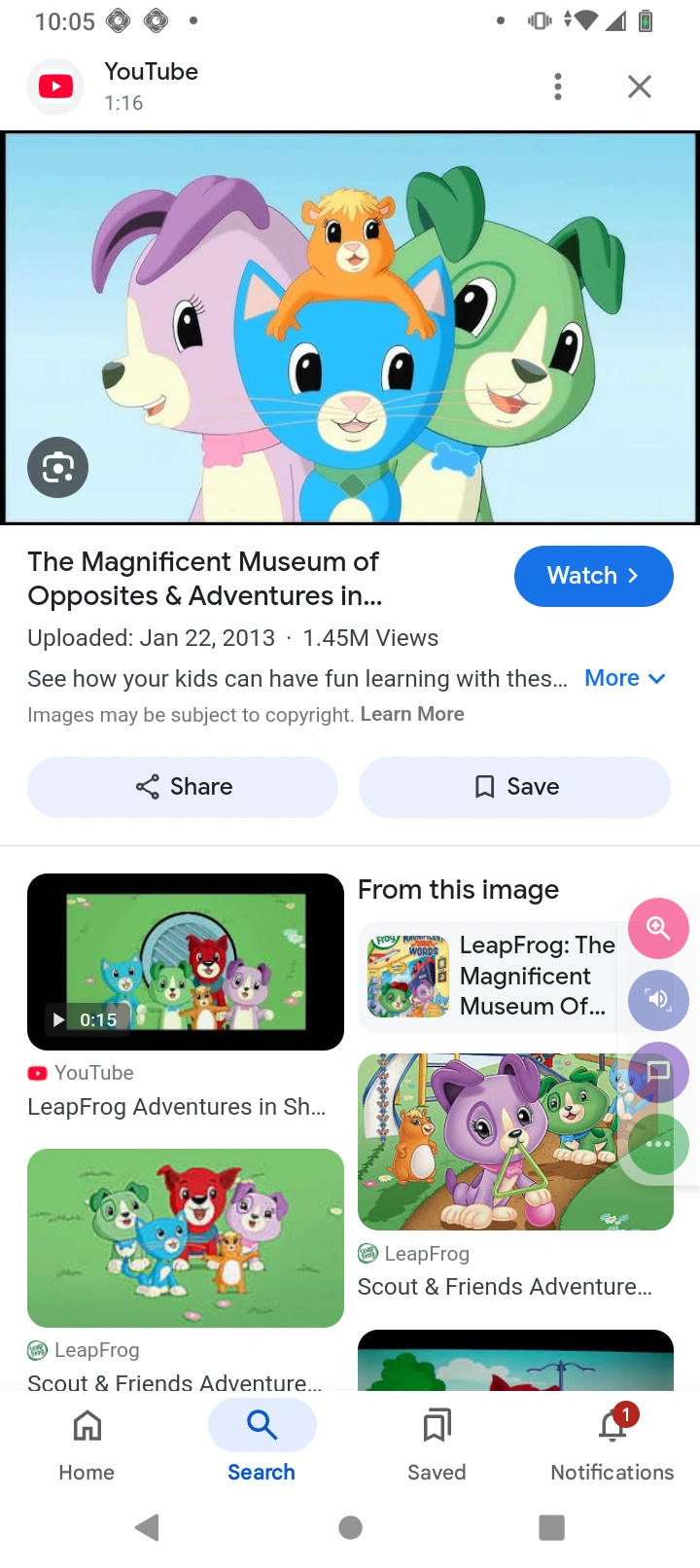Share this image result
700x1568 pixels.
[x=183, y=787]
